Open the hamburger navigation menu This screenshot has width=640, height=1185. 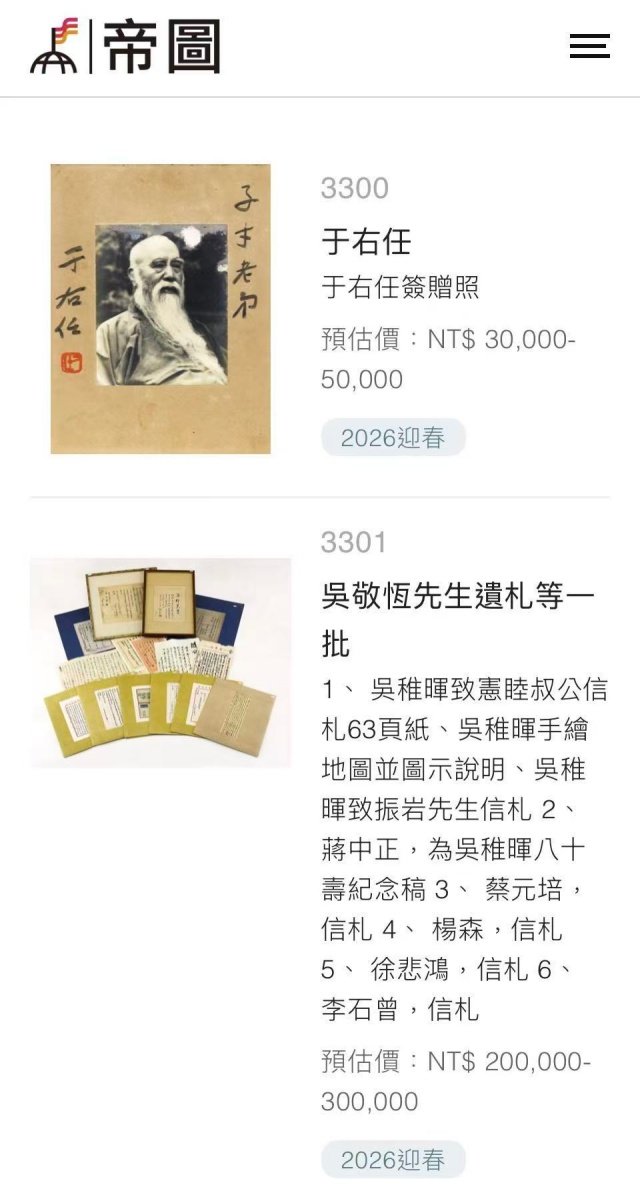(589, 46)
